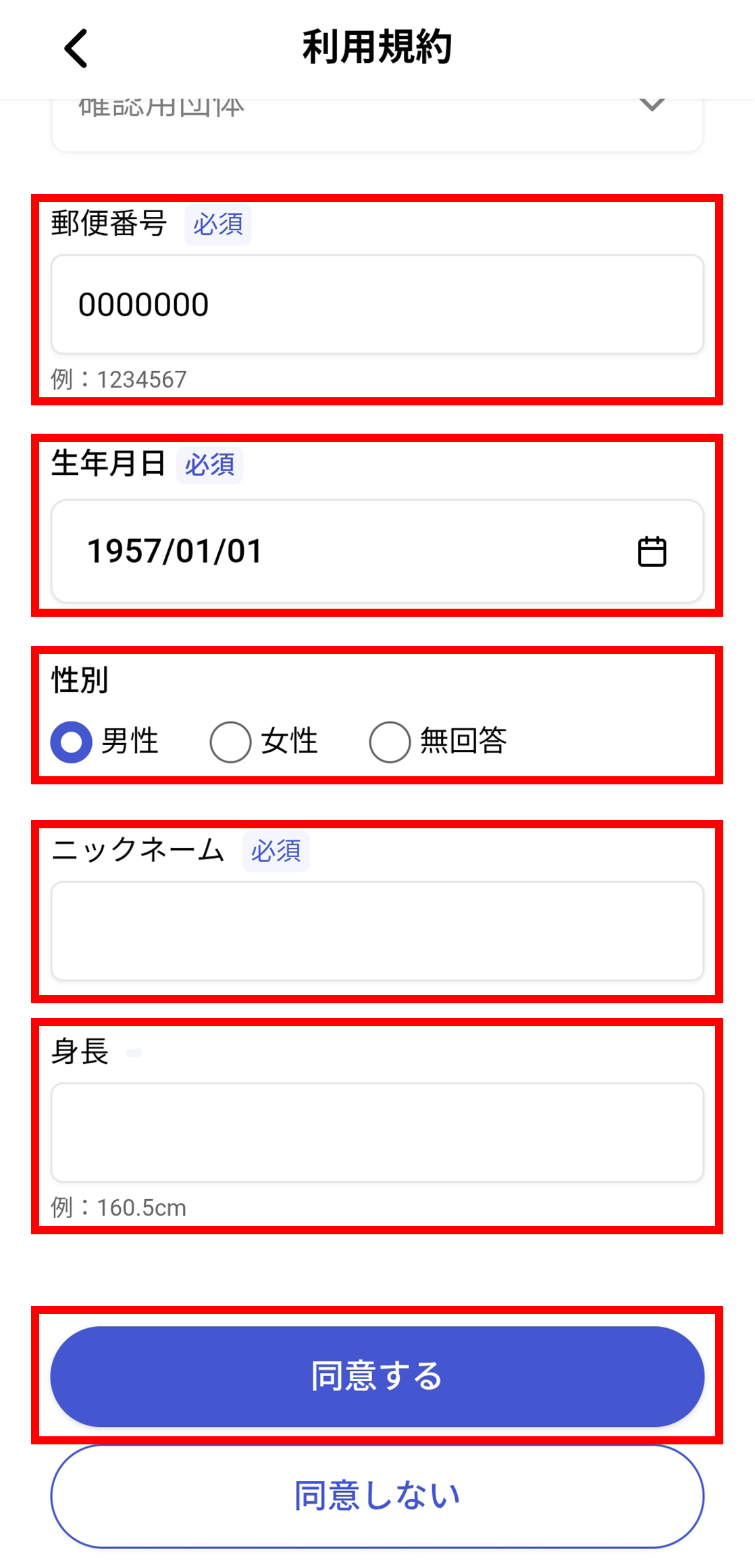Screen dimensions: 755x1568
Task: Tap the 必須 badge next to 郵便番号
Action: [x=217, y=224]
